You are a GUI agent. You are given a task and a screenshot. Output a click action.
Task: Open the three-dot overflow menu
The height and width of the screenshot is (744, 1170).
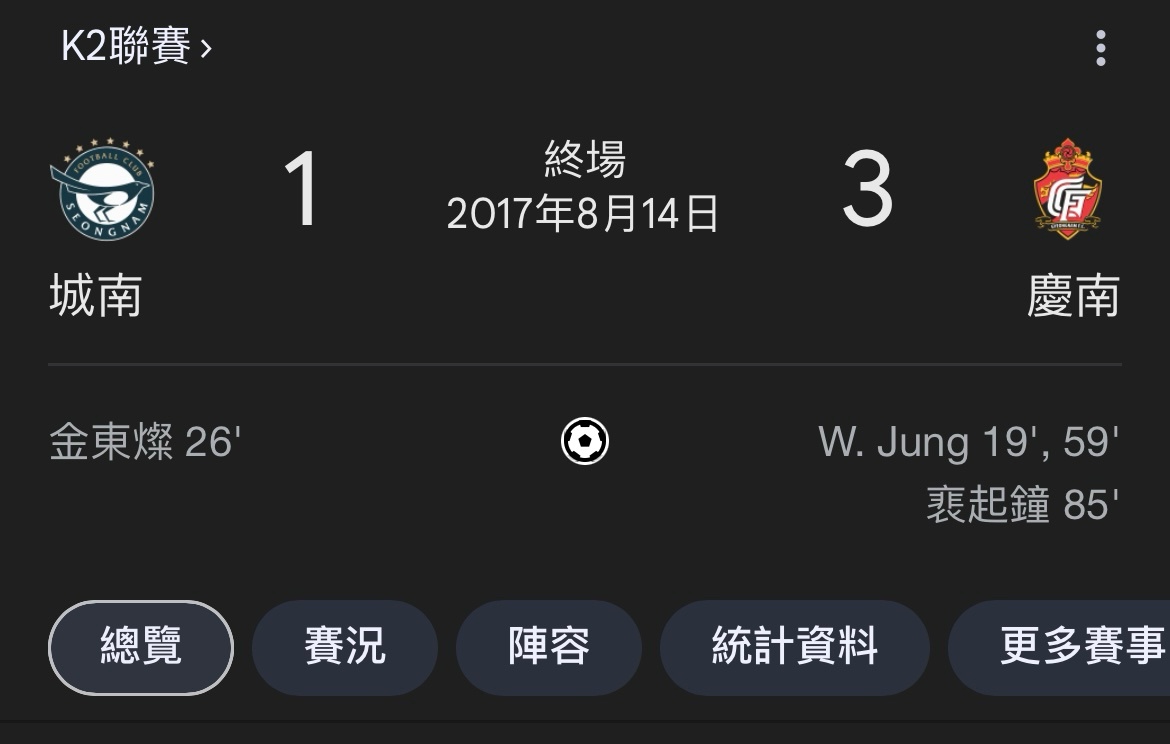[1100, 48]
